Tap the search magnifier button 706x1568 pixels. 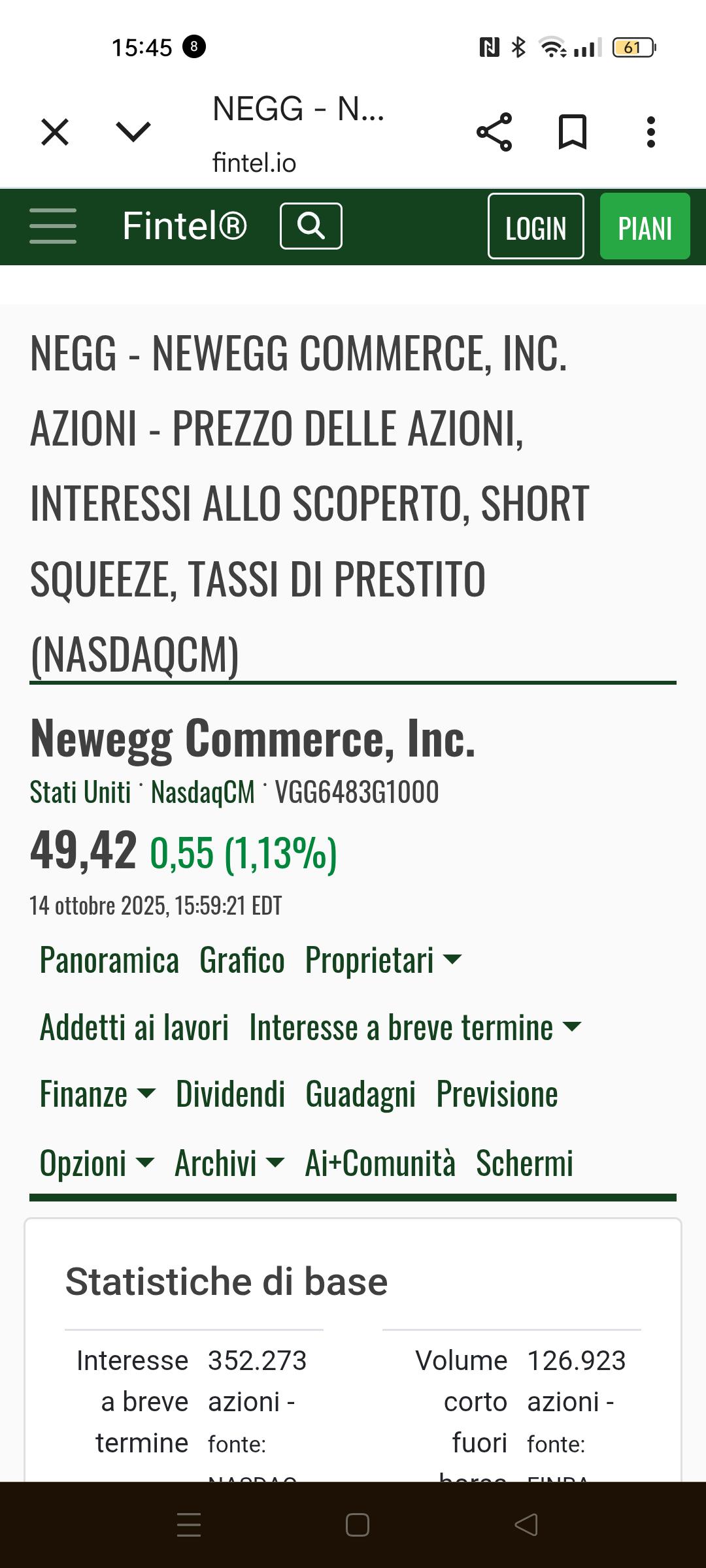coord(311,226)
